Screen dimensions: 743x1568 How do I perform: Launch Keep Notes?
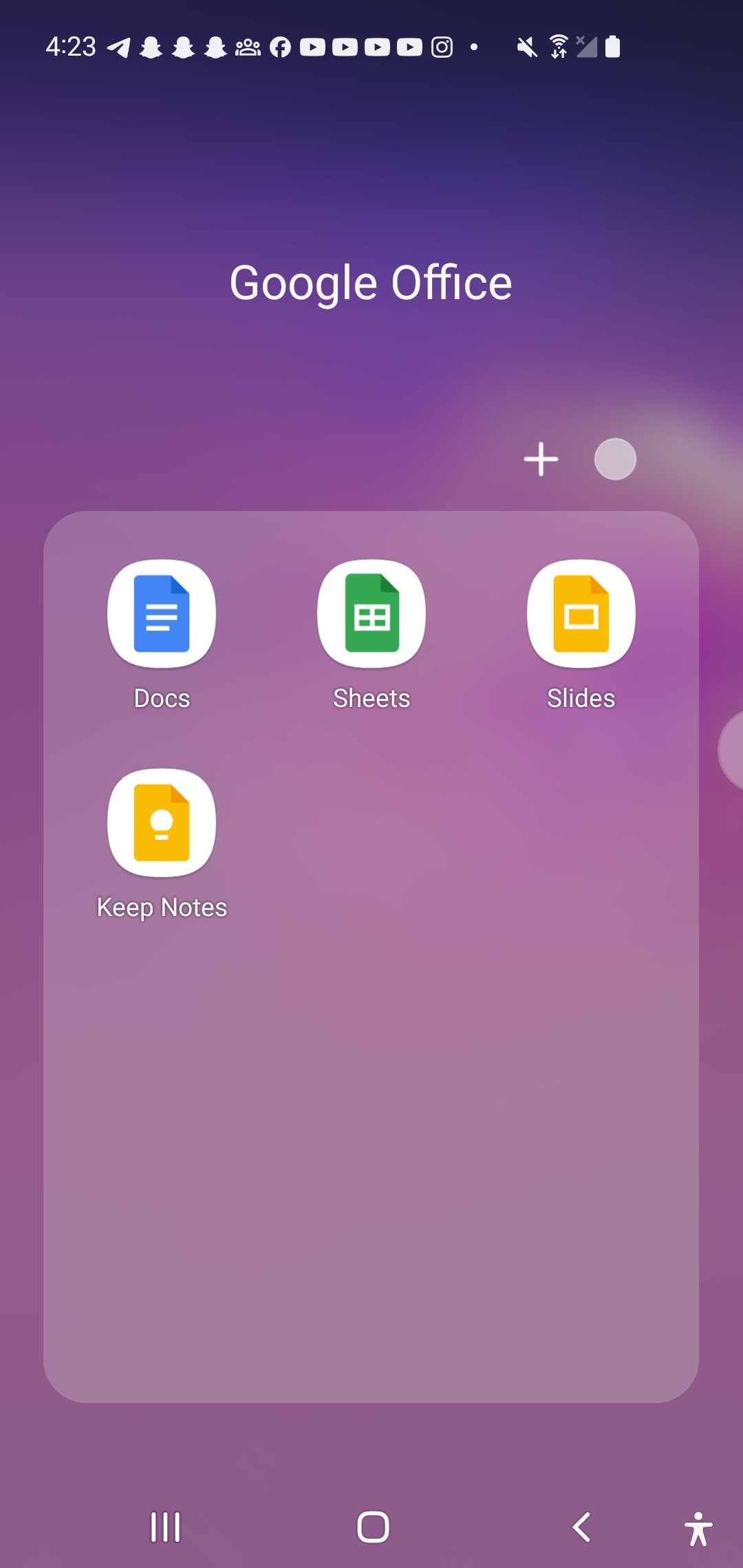162,823
